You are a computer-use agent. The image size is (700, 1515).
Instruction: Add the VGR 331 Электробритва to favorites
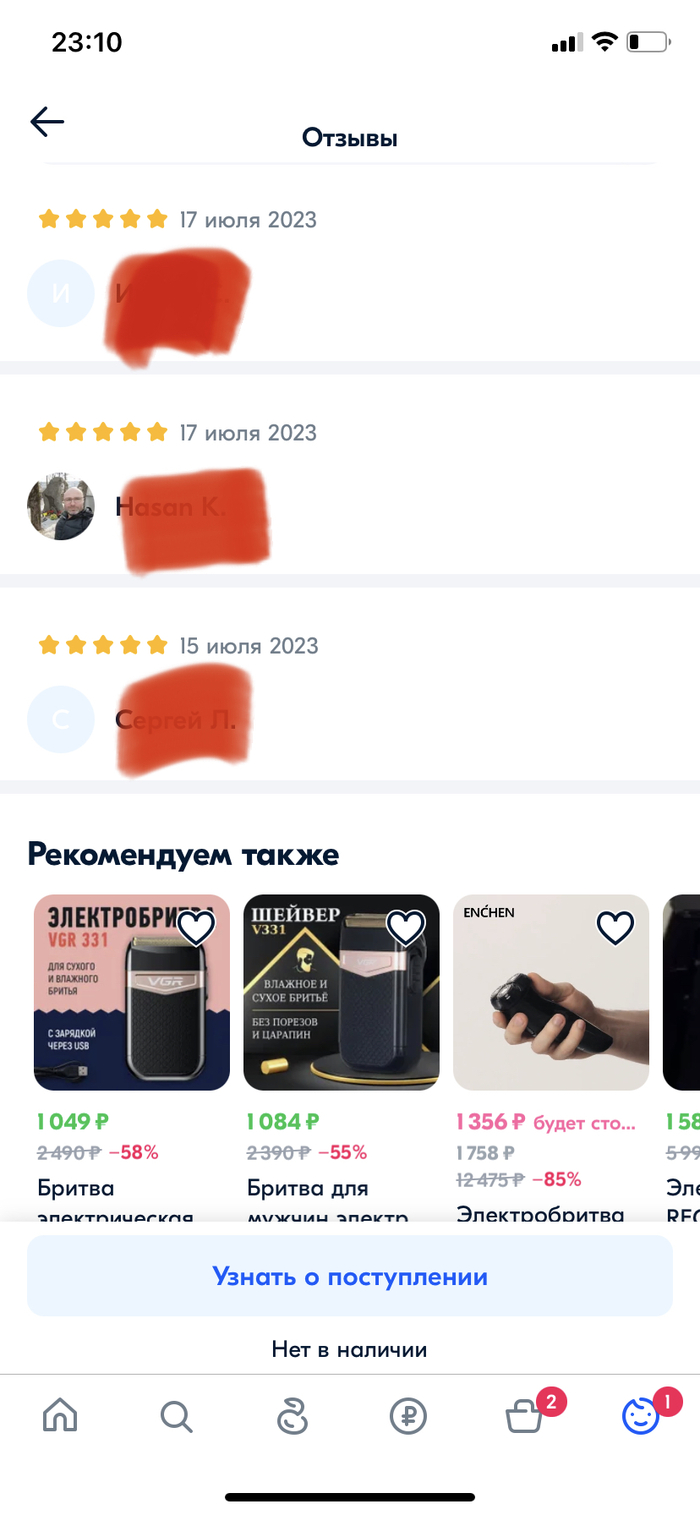(196, 928)
